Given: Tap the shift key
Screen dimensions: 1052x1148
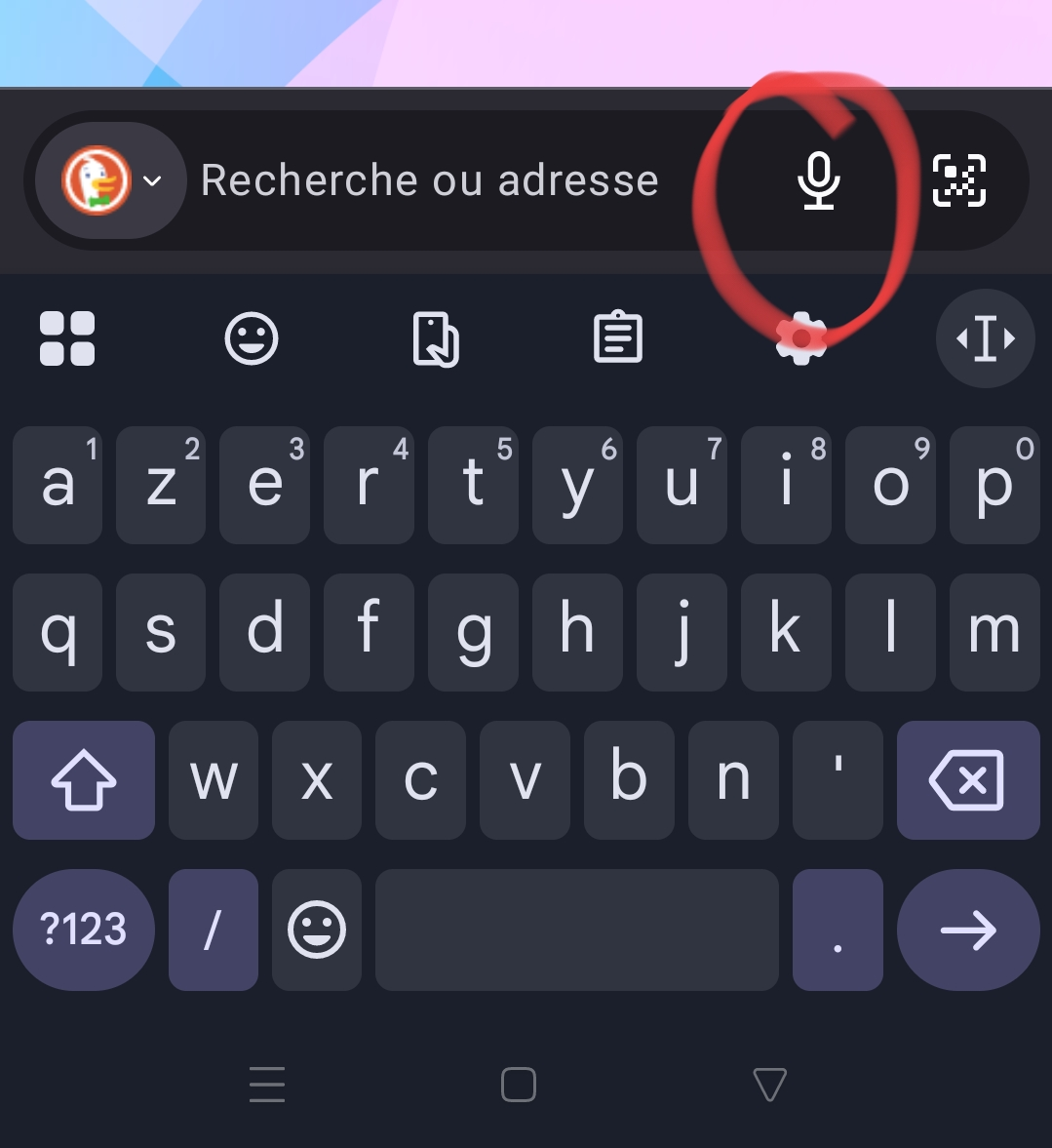Looking at the screenshot, I should coord(84,779).
